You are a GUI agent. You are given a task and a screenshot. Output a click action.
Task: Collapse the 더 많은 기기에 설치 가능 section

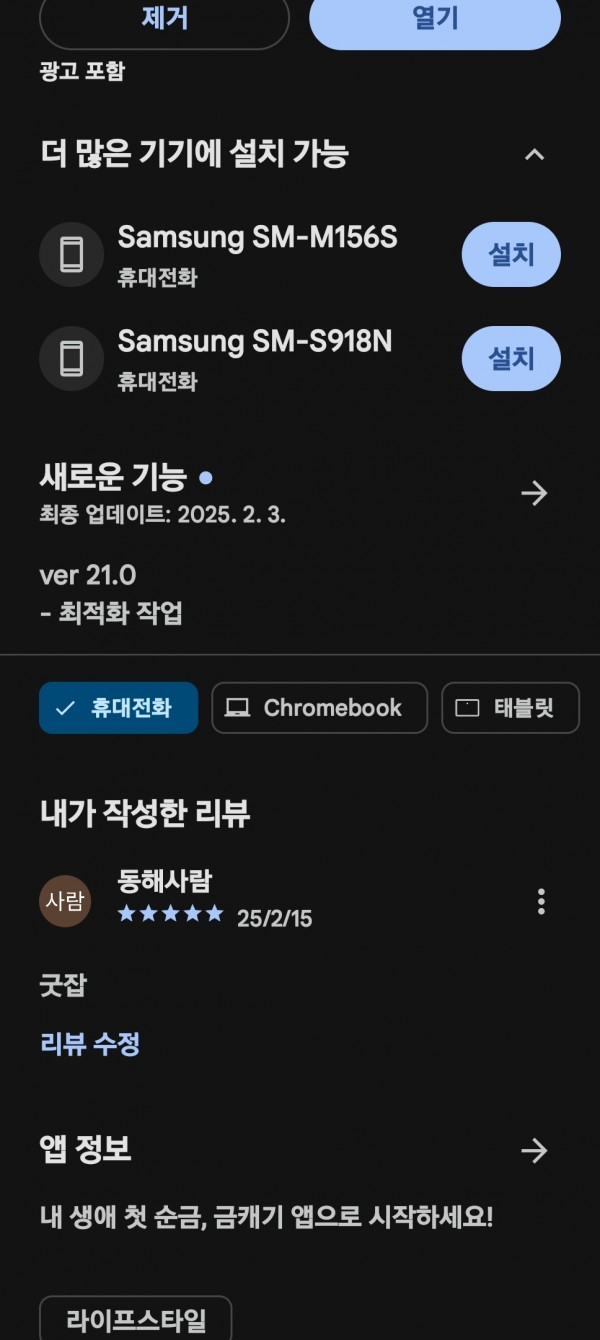pyautogui.click(x=535, y=154)
